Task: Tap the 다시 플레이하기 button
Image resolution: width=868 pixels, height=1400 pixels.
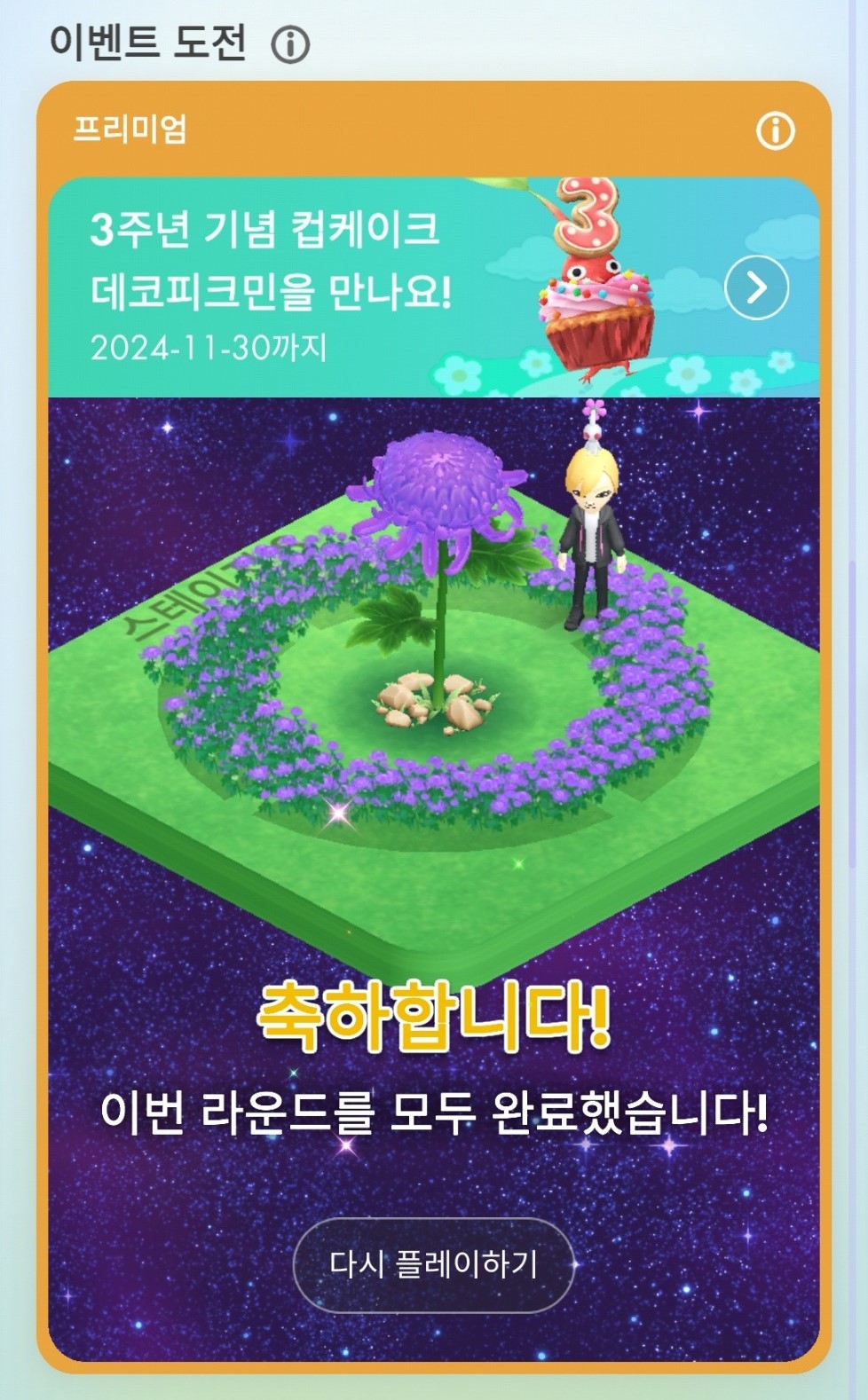Action: click(434, 1264)
